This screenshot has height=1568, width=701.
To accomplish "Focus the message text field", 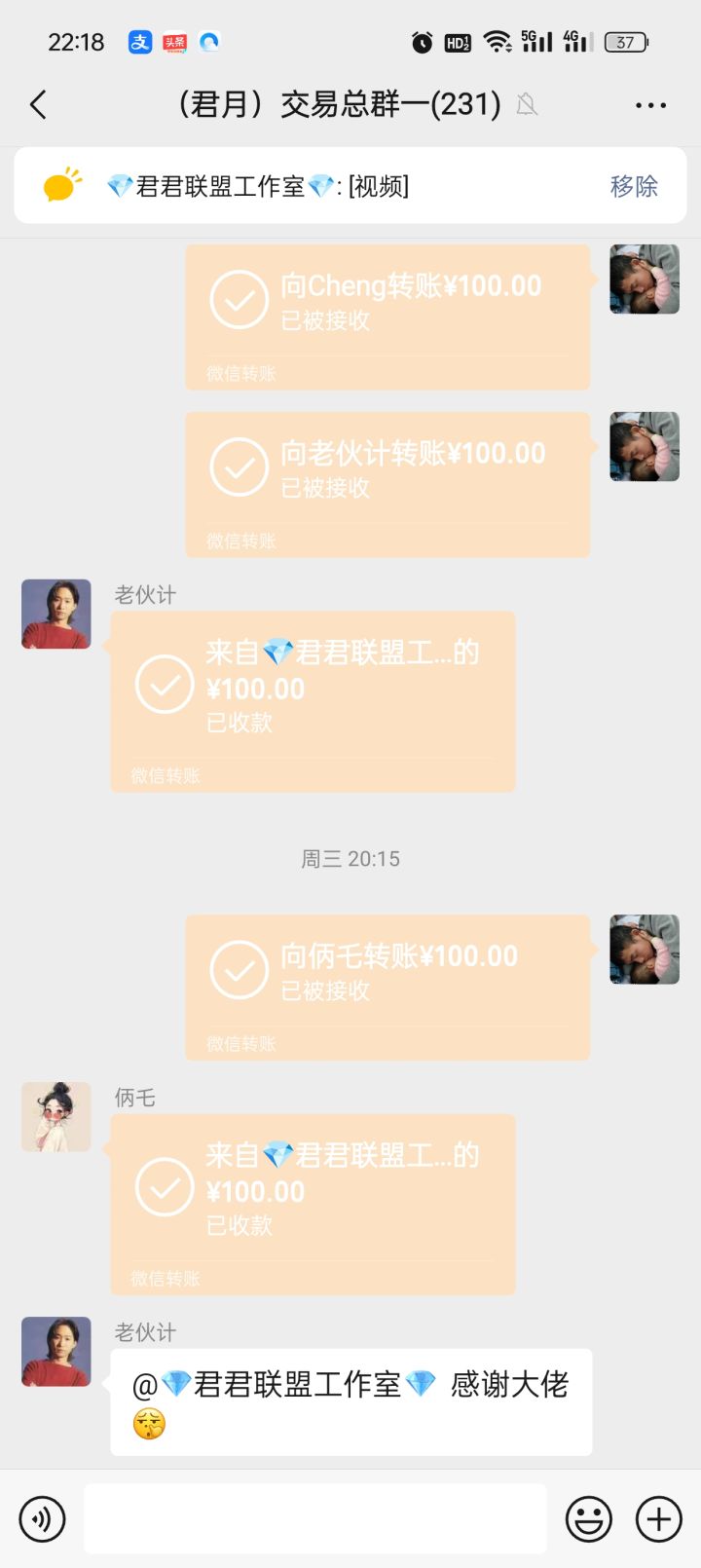I will click(x=314, y=1518).
